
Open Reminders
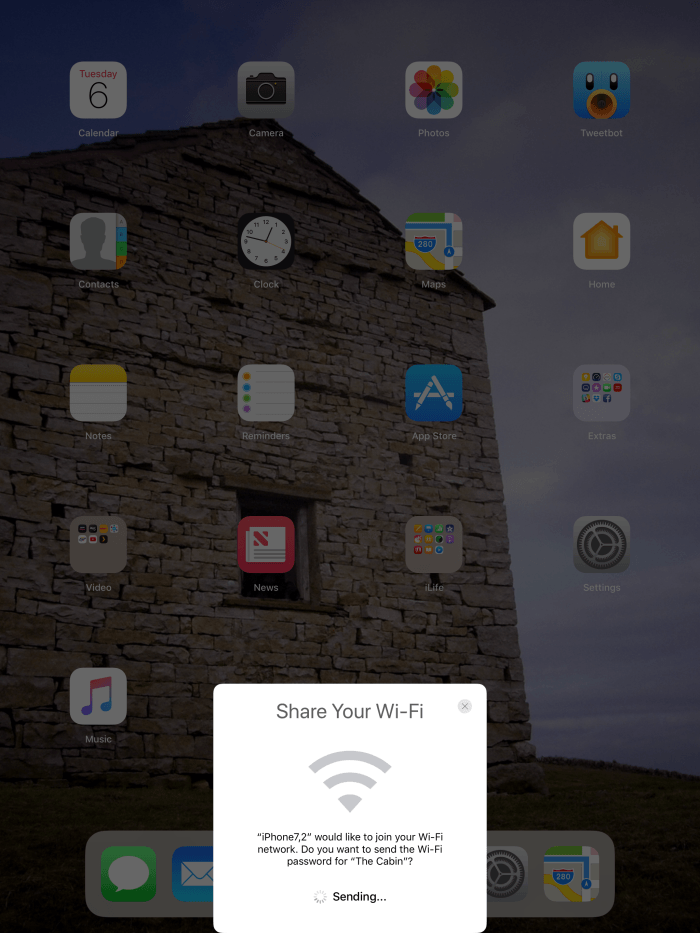click(266, 393)
